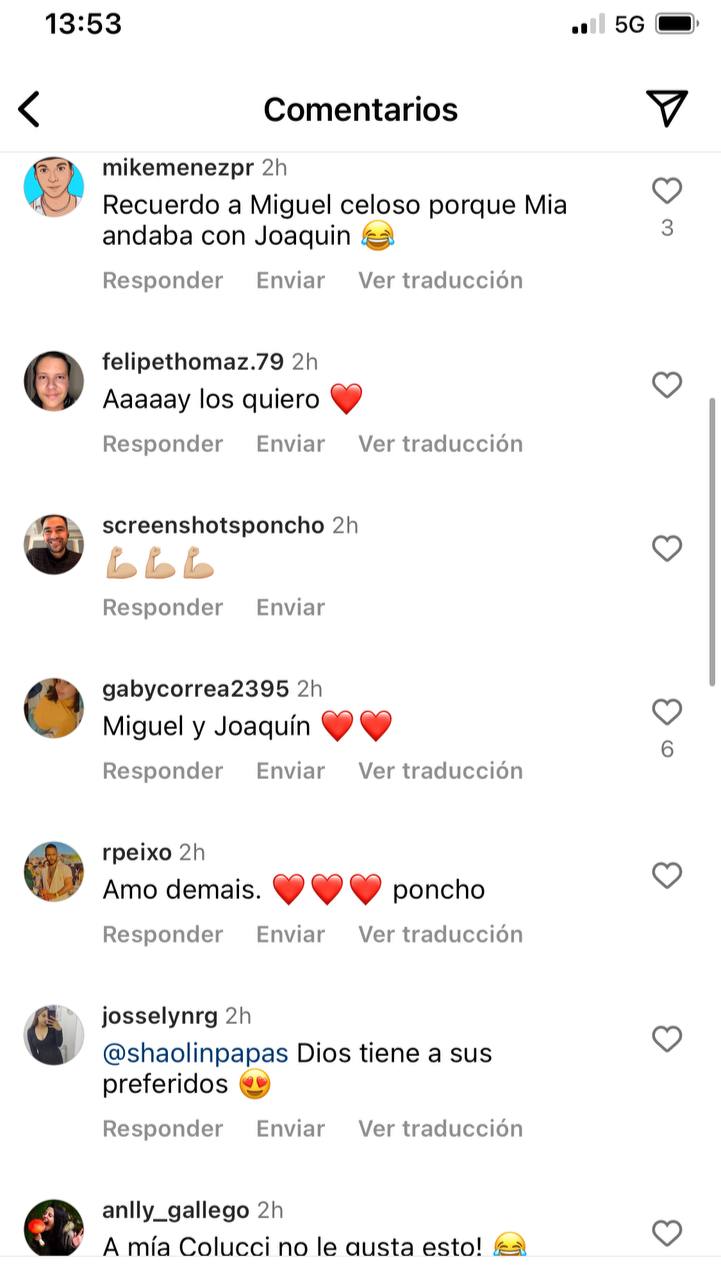See translation of rpeixo's comment
Image resolution: width=721 pixels, height=1280 pixels.
point(440,934)
